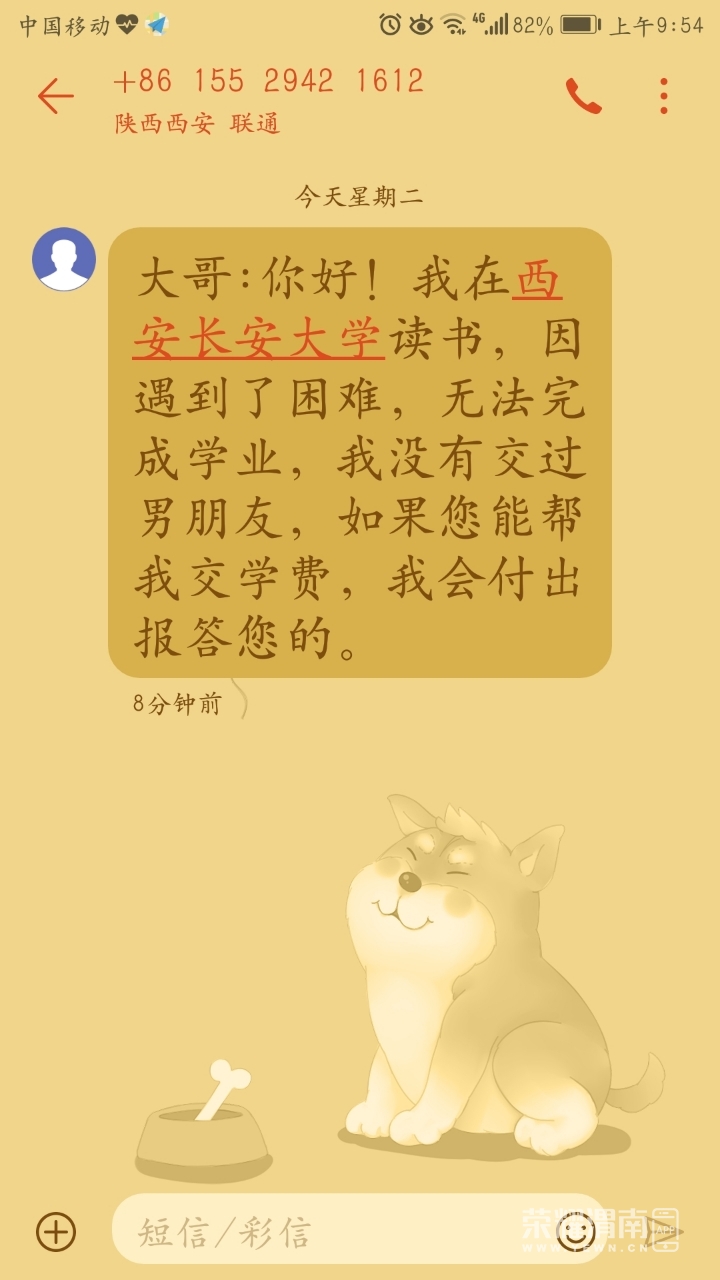Go back to the message list
The image size is (720, 1280).
coord(55,96)
